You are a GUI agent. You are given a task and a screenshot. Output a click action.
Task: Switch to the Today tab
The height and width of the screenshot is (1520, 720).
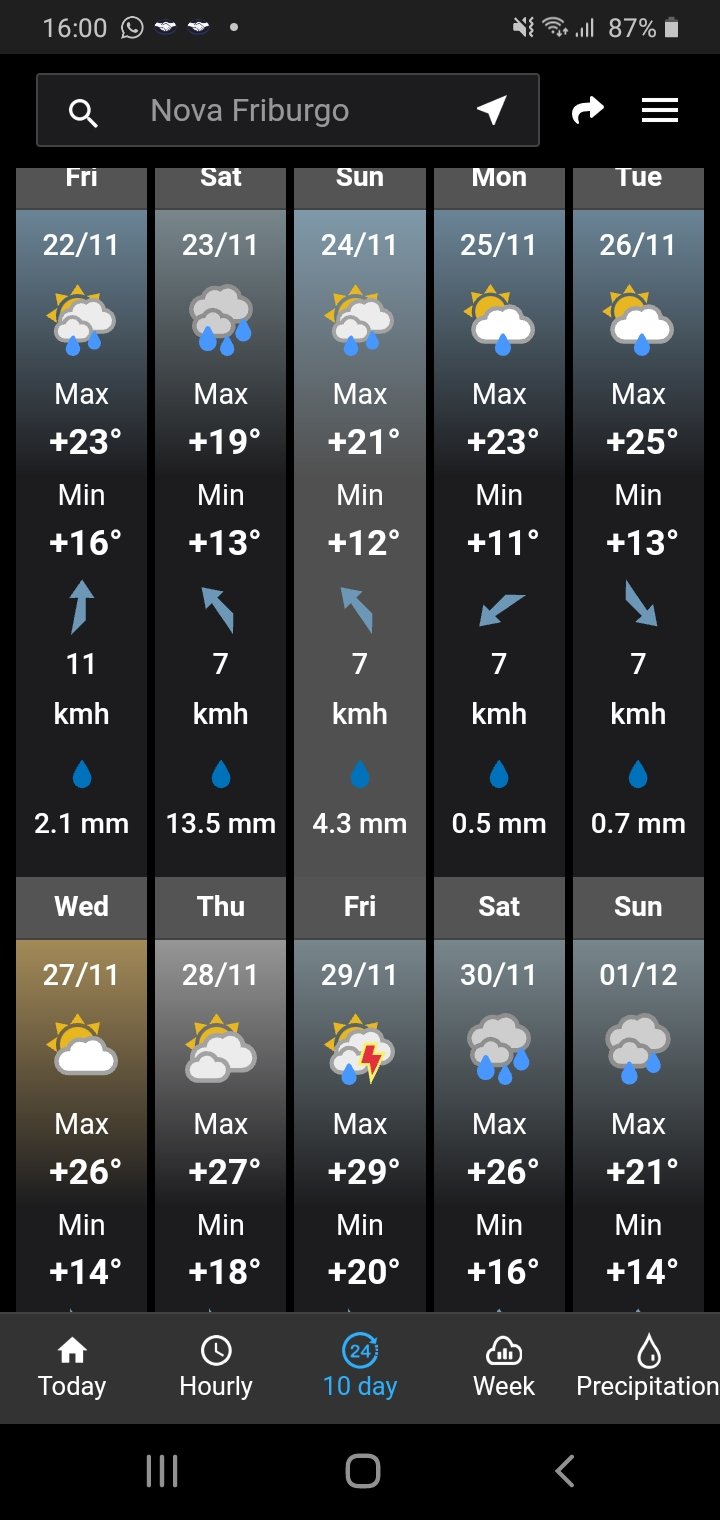pyautogui.click(x=72, y=1368)
